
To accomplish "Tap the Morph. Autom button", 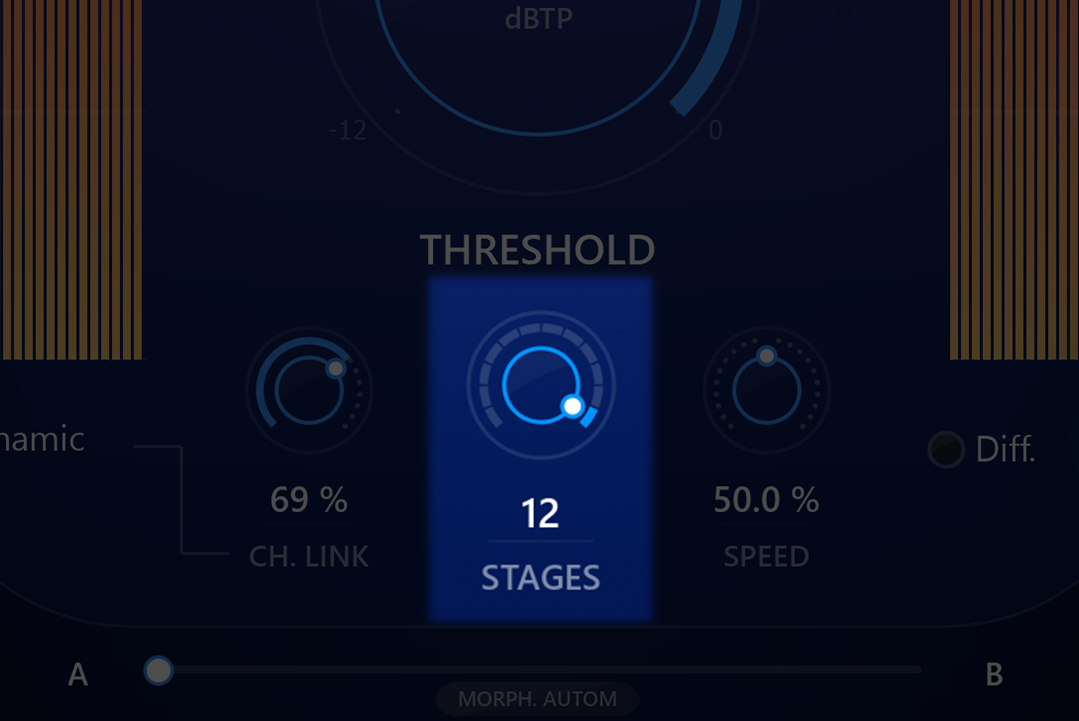I will tap(537, 699).
